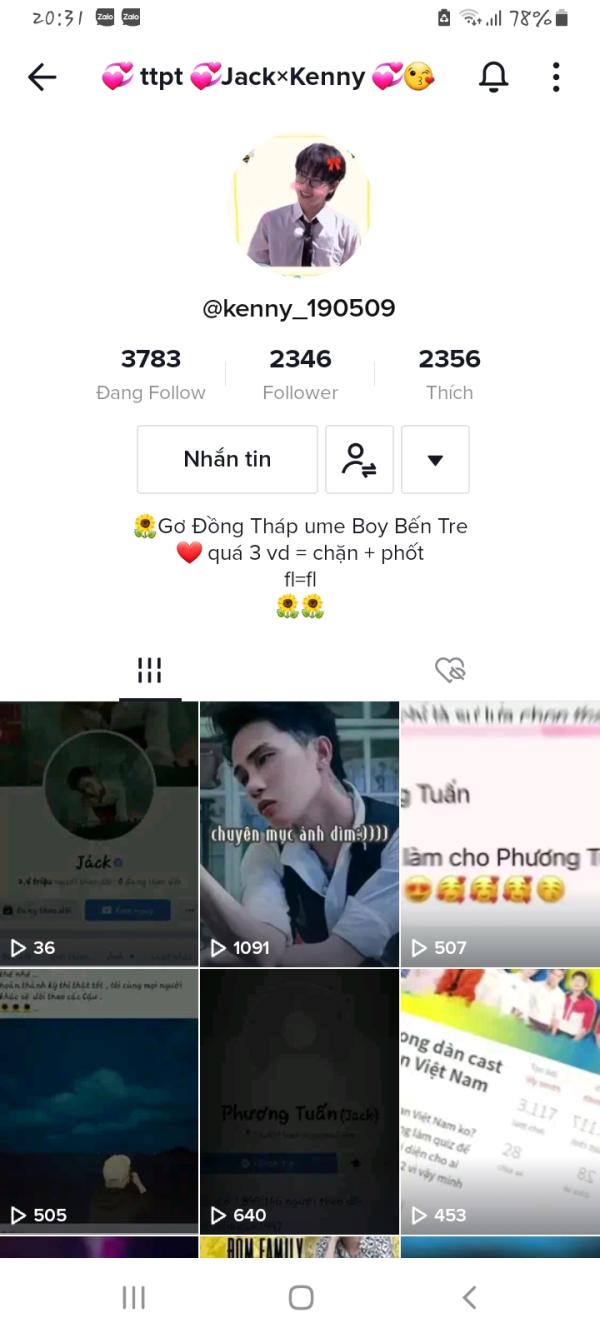This screenshot has height=1333, width=600.
Task: Open the video with 36 views
Action: tap(99, 834)
